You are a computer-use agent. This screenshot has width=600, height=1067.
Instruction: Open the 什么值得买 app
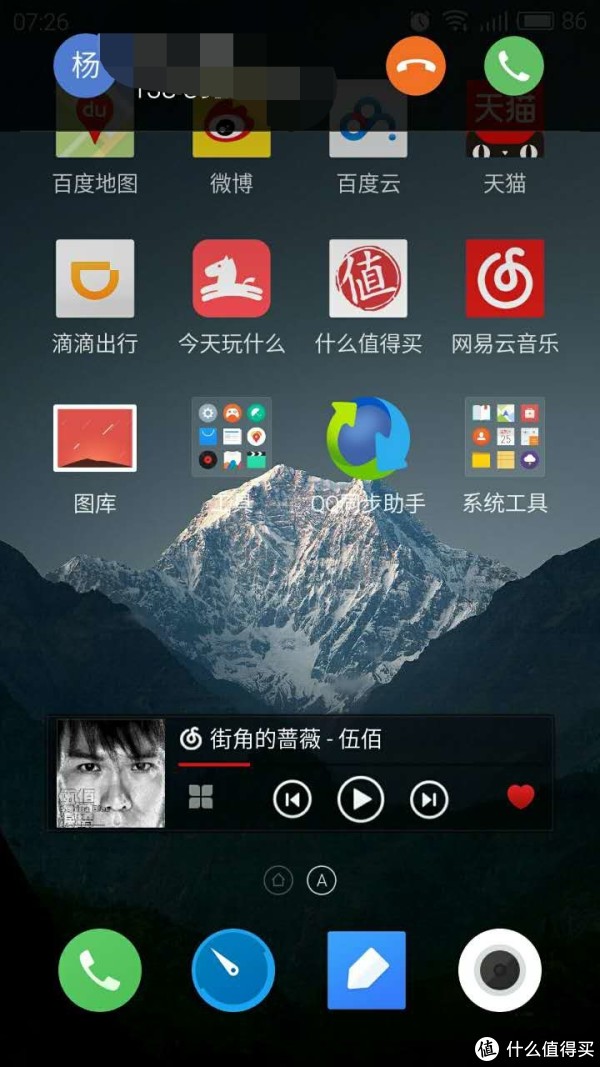click(x=368, y=279)
